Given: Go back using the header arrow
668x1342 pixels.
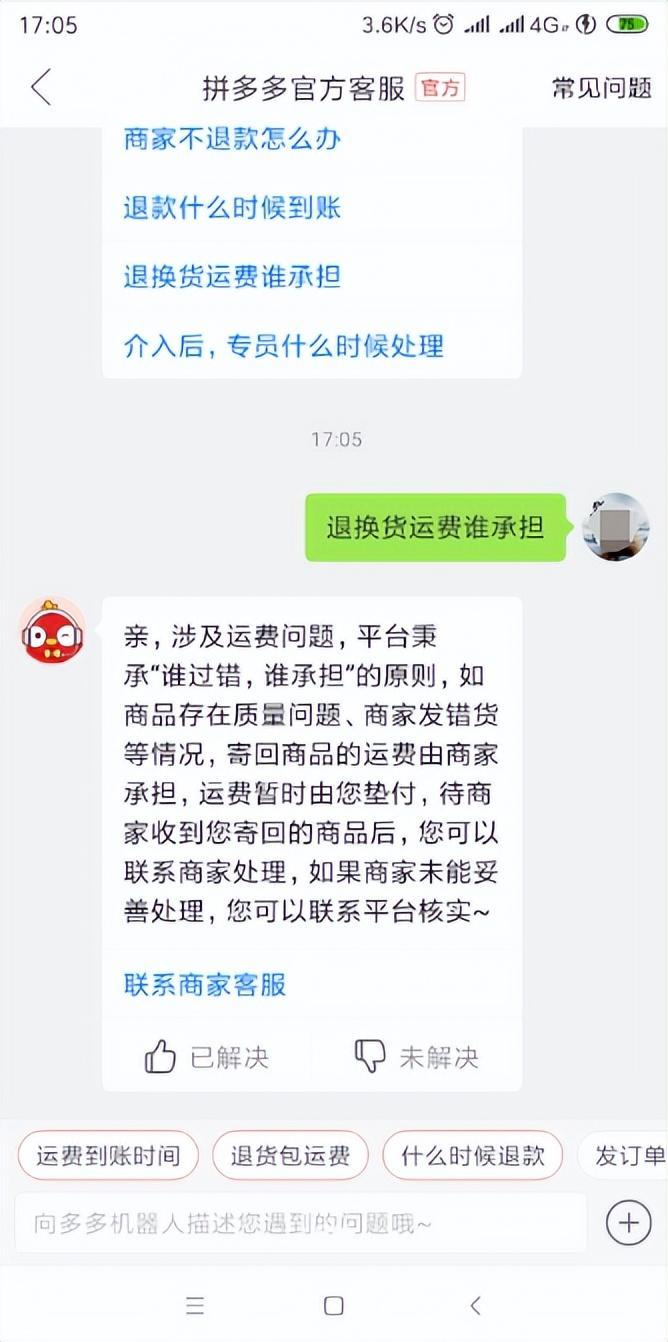Looking at the screenshot, I should coord(40,87).
